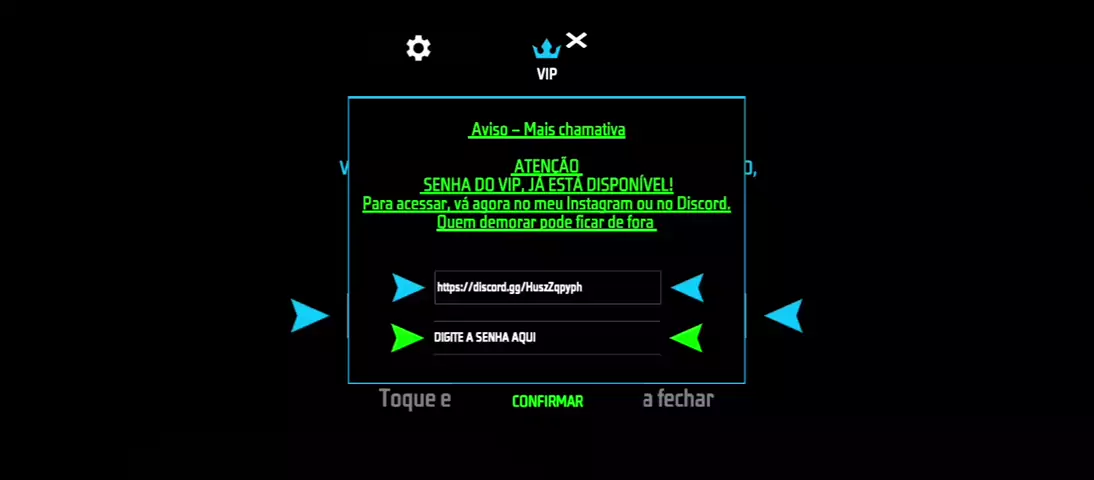
Task: Focus the DIGITE A SENHA AQUI field
Action: click(547, 338)
